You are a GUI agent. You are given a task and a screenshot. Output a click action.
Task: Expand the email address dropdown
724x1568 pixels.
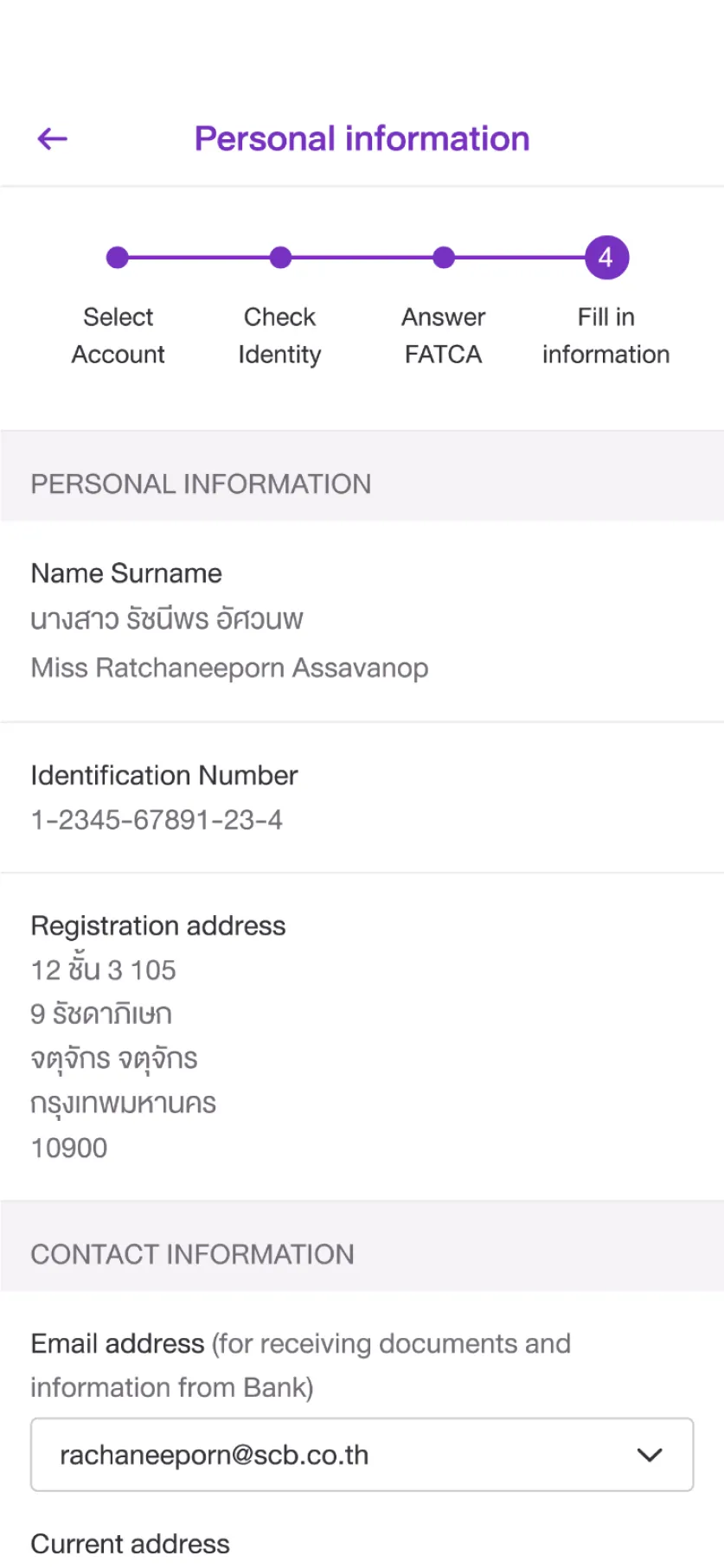(362, 1454)
